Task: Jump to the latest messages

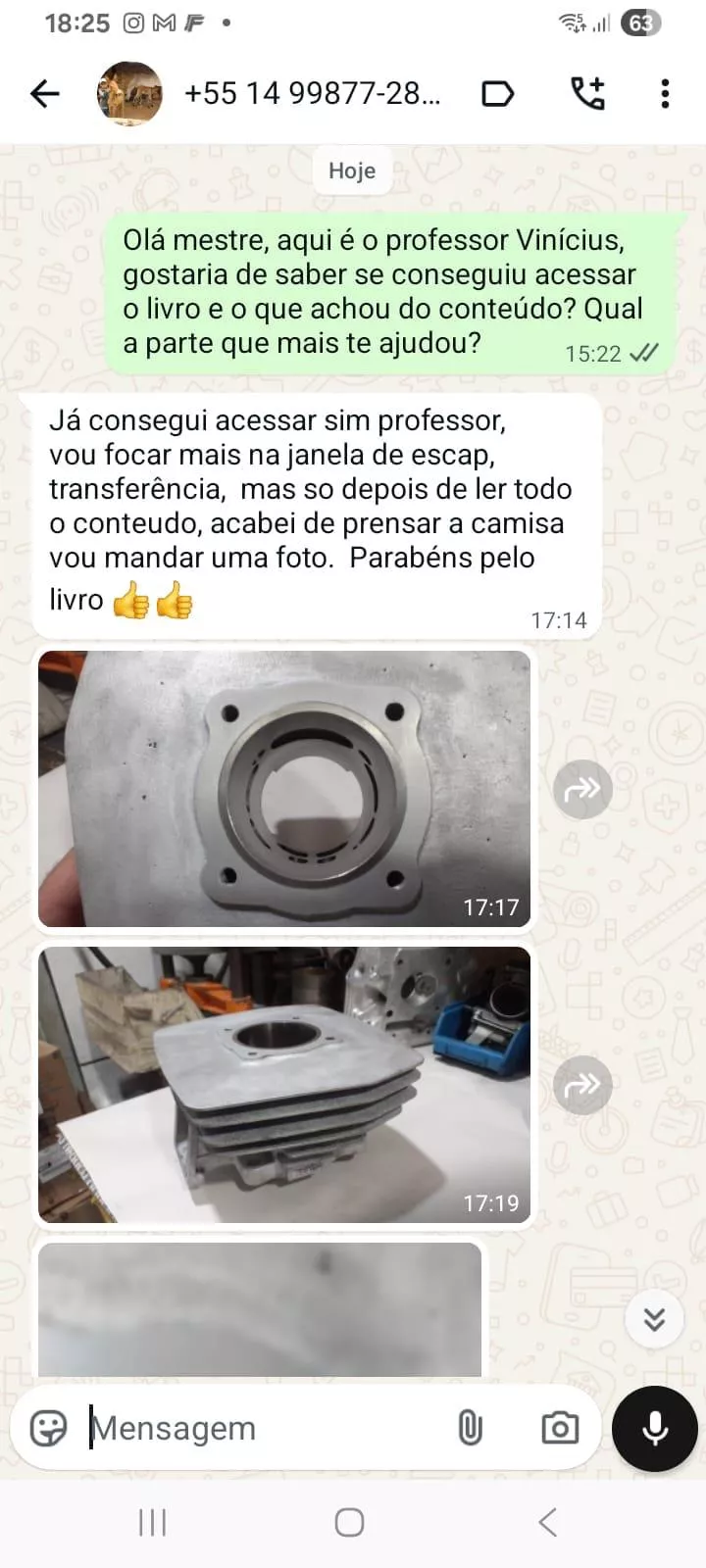Action: point(654,1320)
